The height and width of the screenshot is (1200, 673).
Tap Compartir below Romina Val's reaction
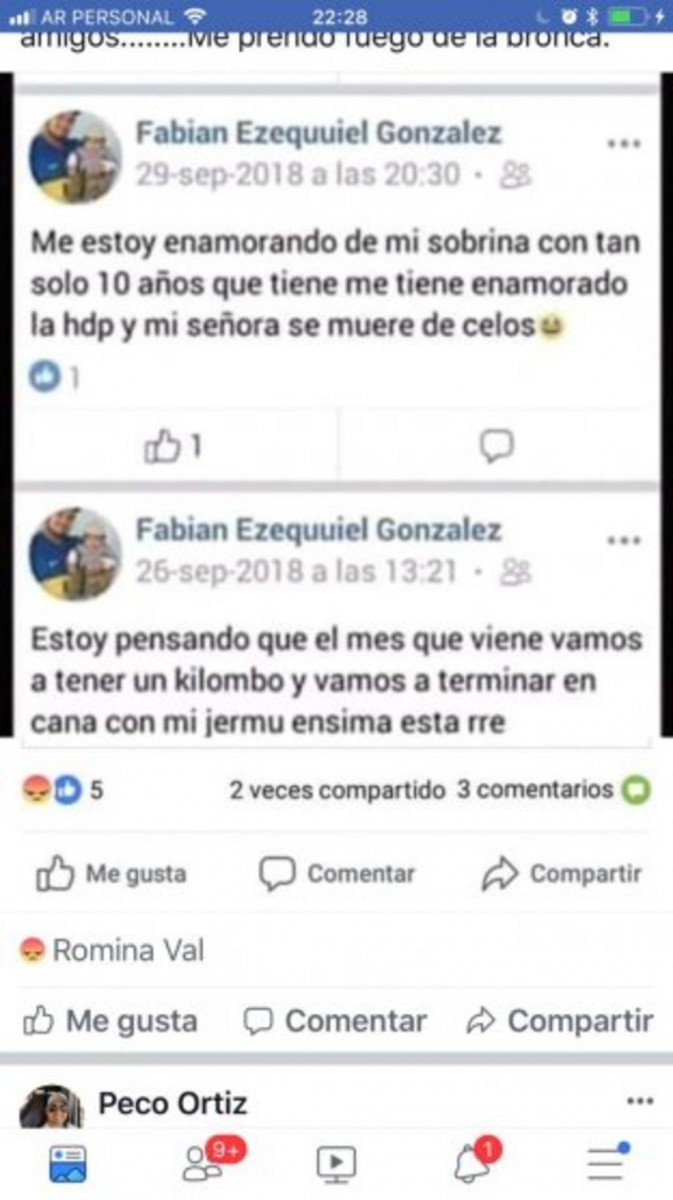point(560,1021)
